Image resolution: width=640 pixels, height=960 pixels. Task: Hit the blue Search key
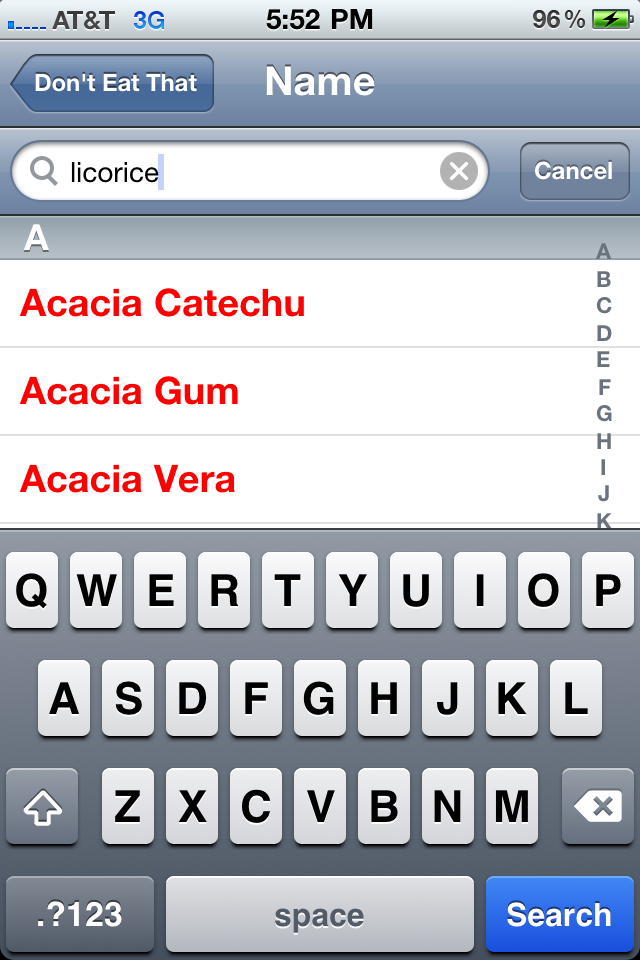[x=558, y=914]
